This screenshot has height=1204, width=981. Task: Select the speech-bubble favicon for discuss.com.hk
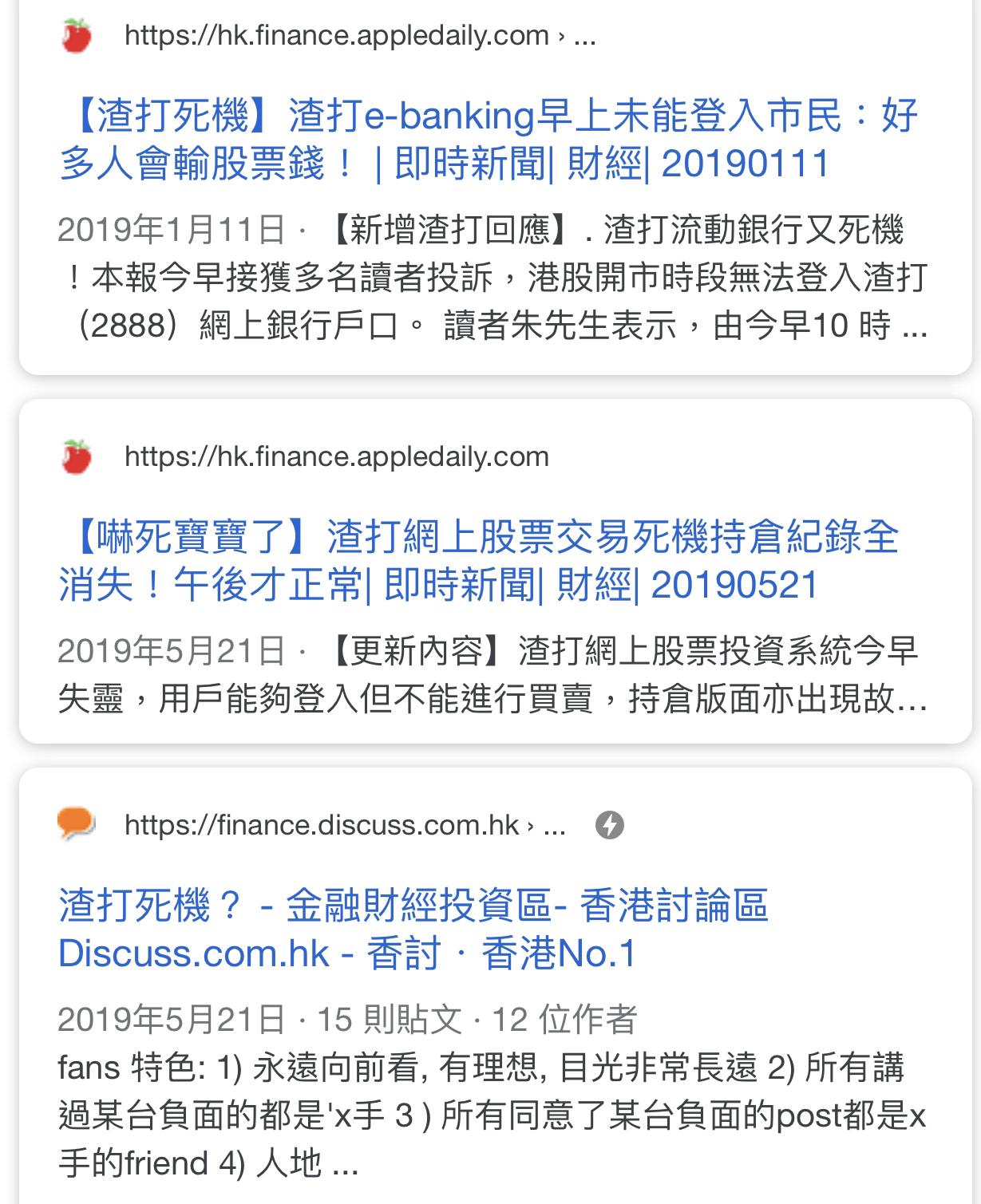pyautogui.click(x=73, y=823)
